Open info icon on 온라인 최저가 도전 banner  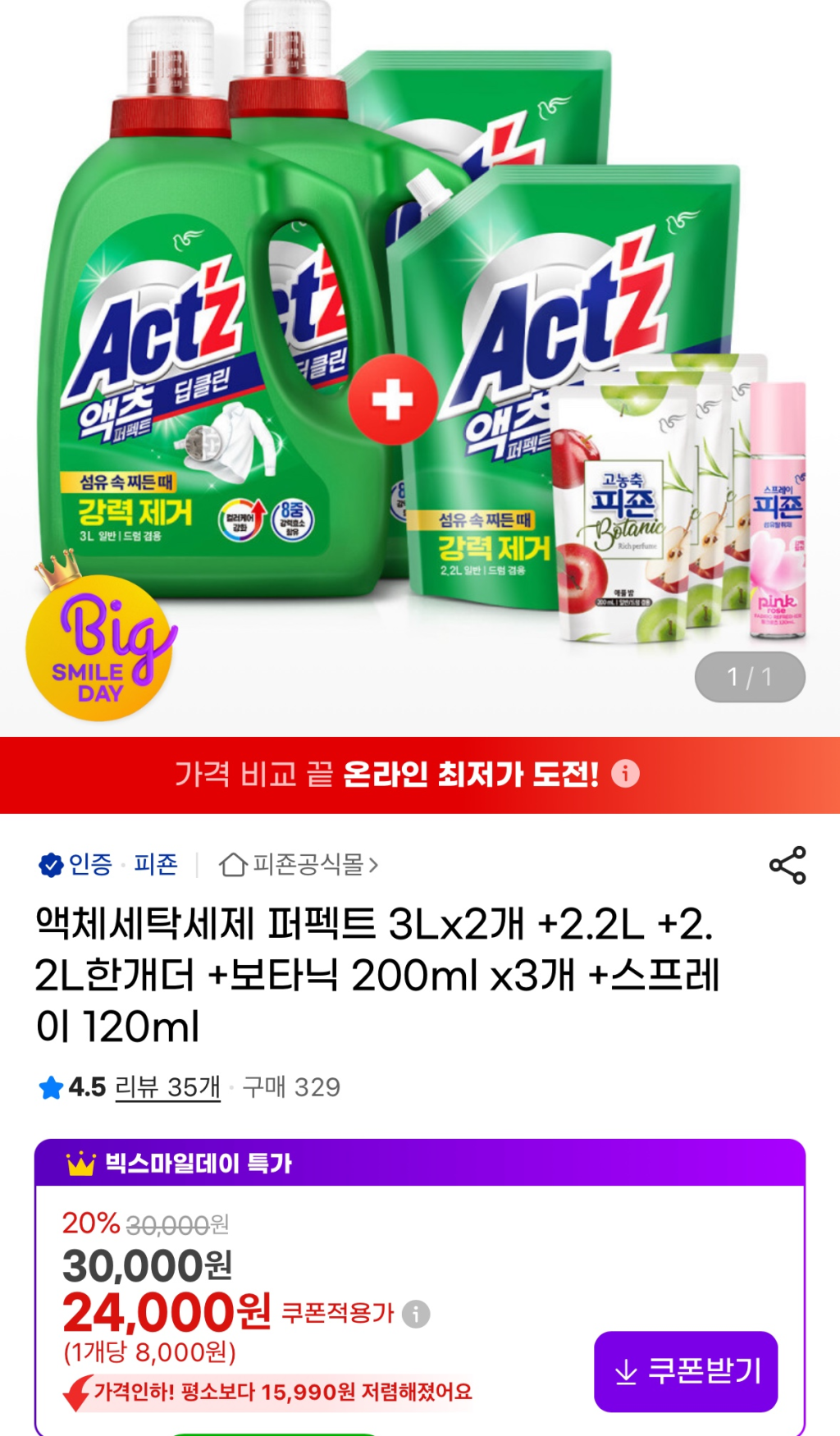click(x=625, y=774)
